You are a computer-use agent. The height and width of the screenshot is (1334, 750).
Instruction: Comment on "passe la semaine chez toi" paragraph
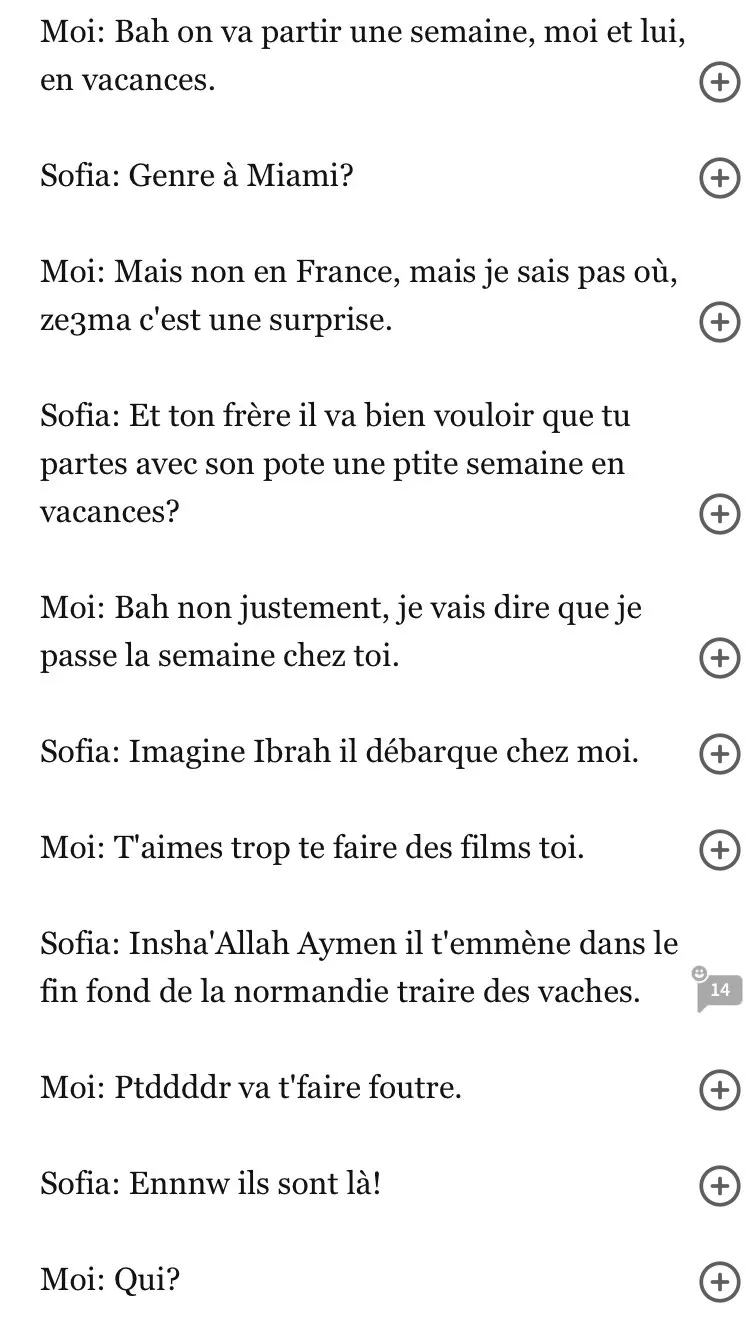(716, 658)
